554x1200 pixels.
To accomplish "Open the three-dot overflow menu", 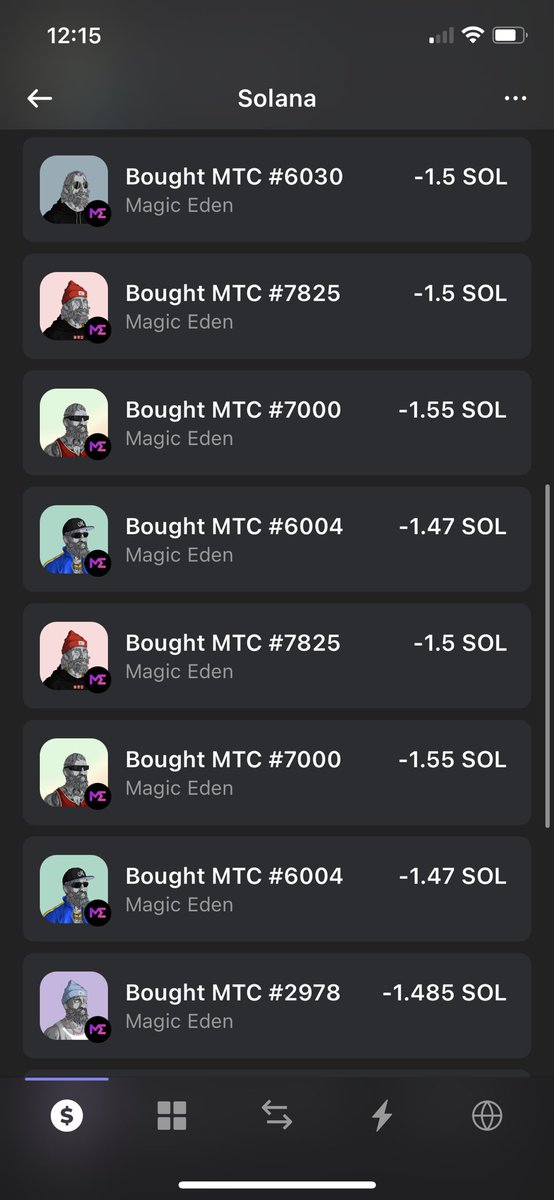I will click(515, 98).
